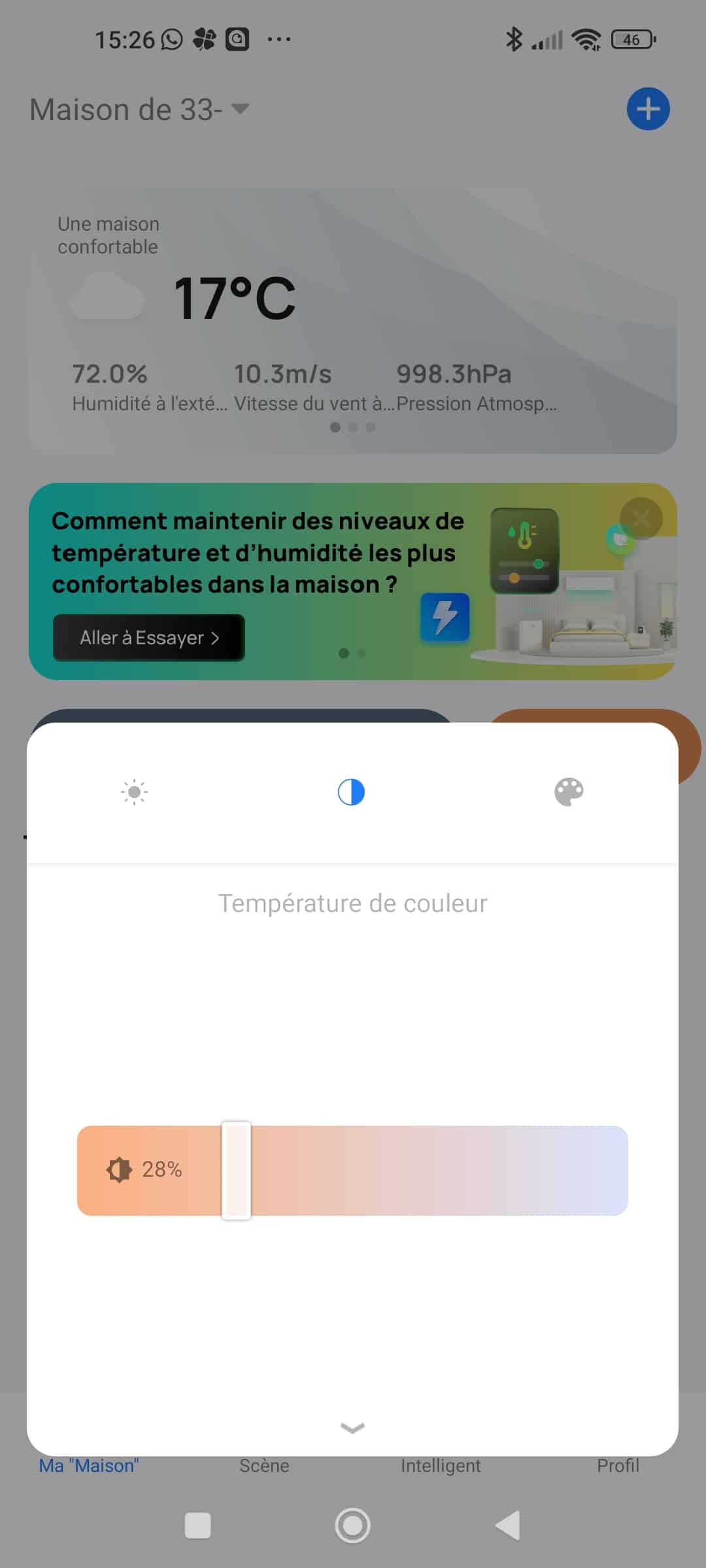
Task: Collapse the panel with the down chevron
Action: pos(352,1428)
